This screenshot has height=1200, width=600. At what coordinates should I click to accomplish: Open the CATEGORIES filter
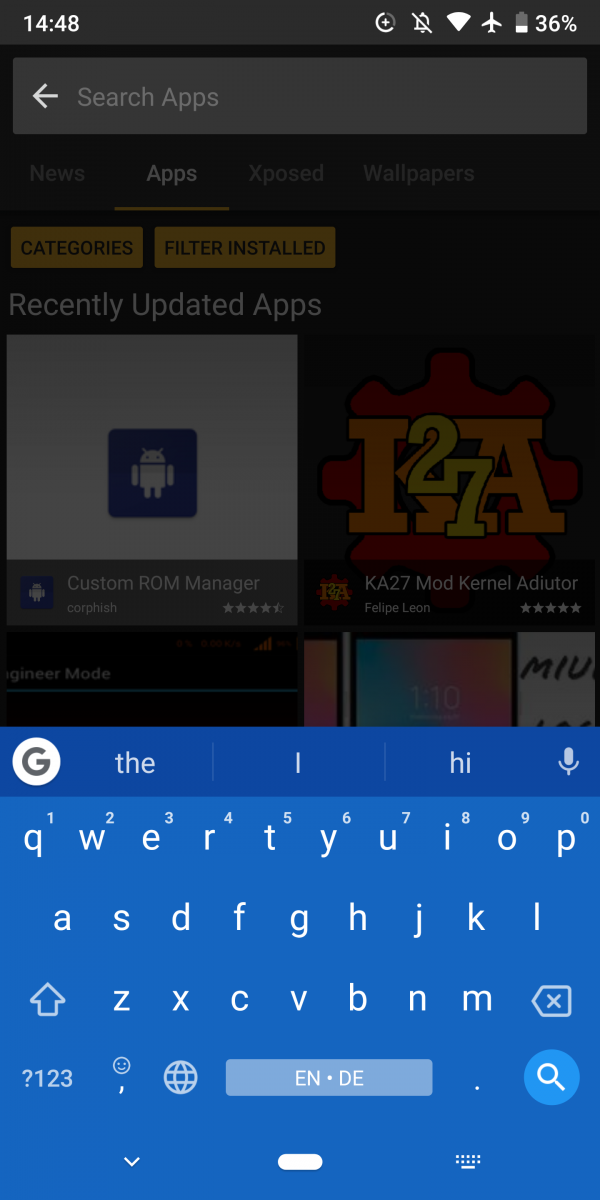tap(77, 248)
